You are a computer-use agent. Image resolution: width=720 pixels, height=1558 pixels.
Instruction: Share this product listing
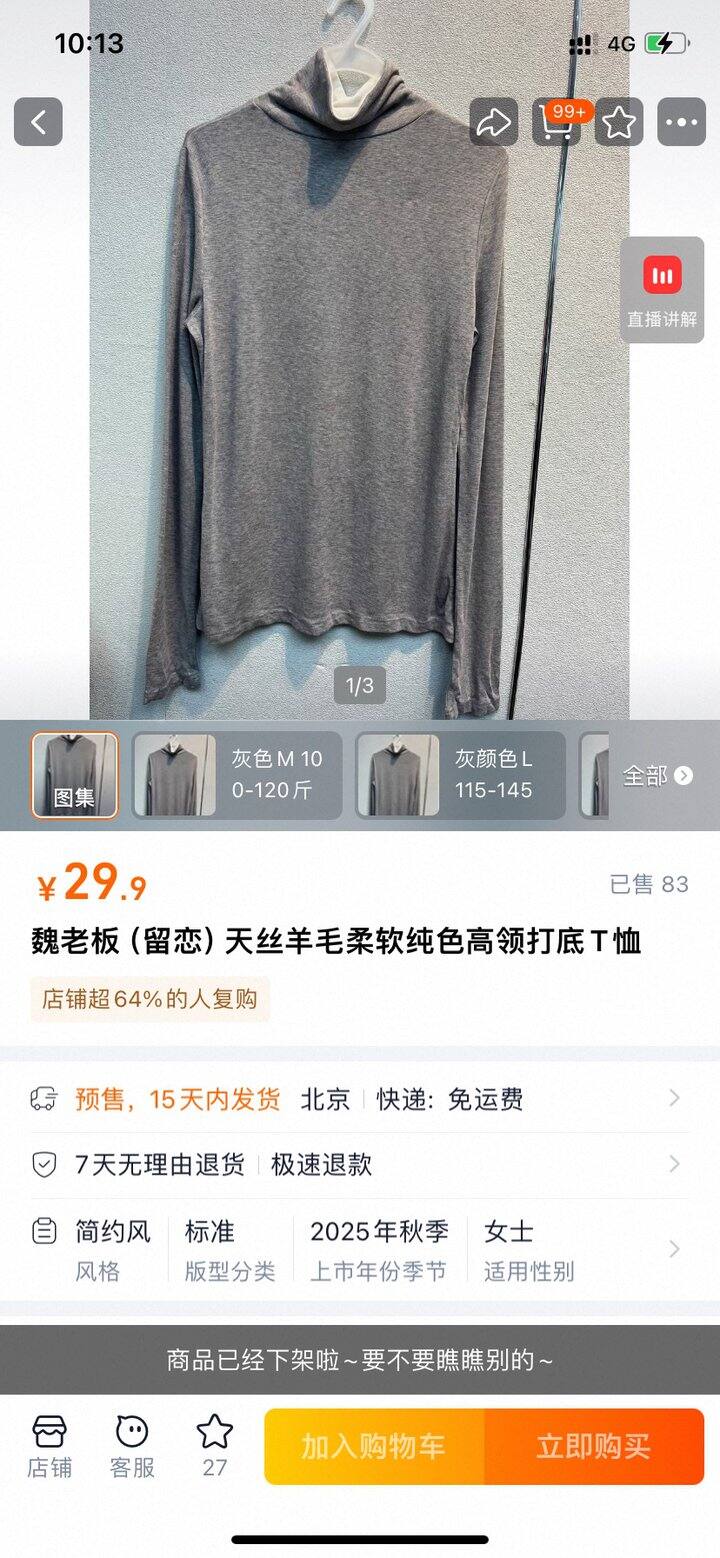(493, 122)
